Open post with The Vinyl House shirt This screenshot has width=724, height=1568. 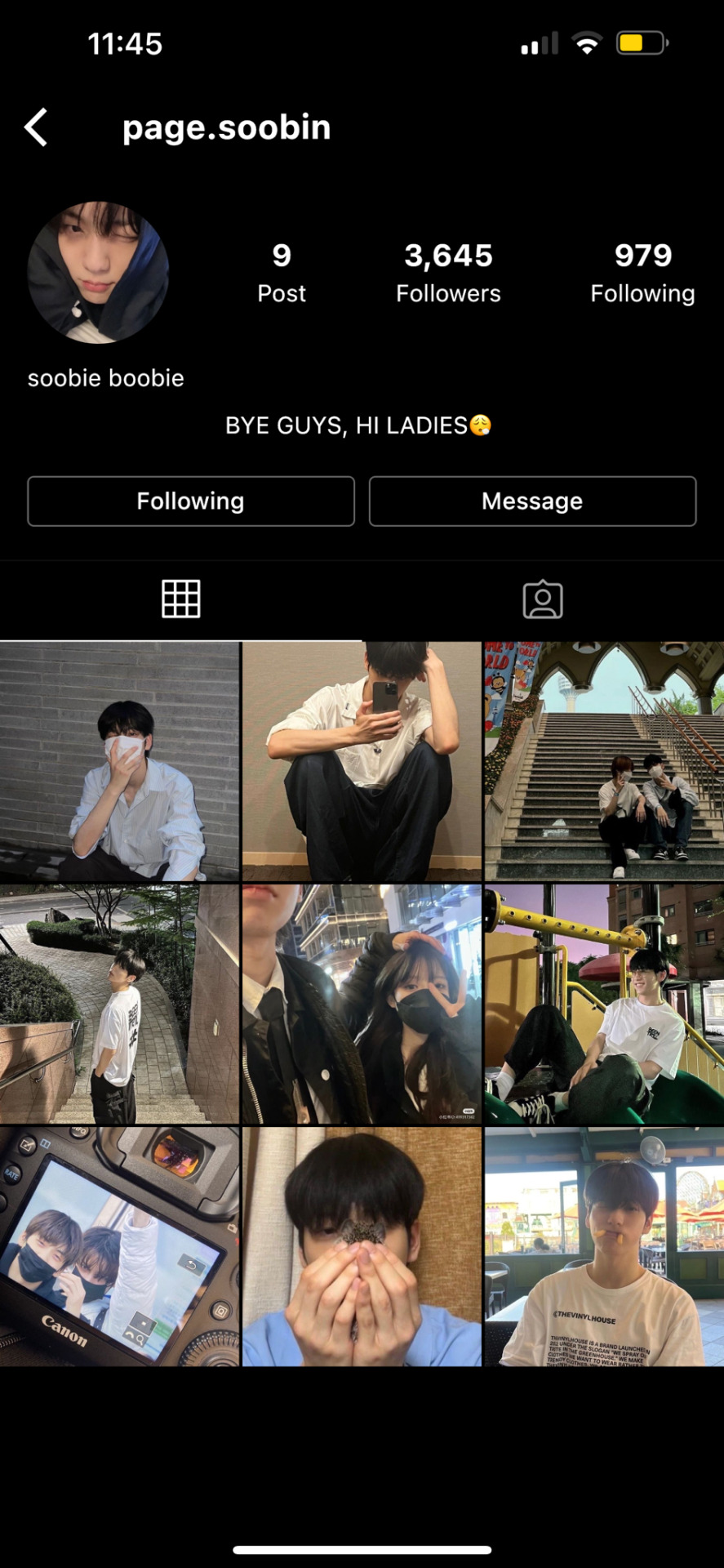604,1246
